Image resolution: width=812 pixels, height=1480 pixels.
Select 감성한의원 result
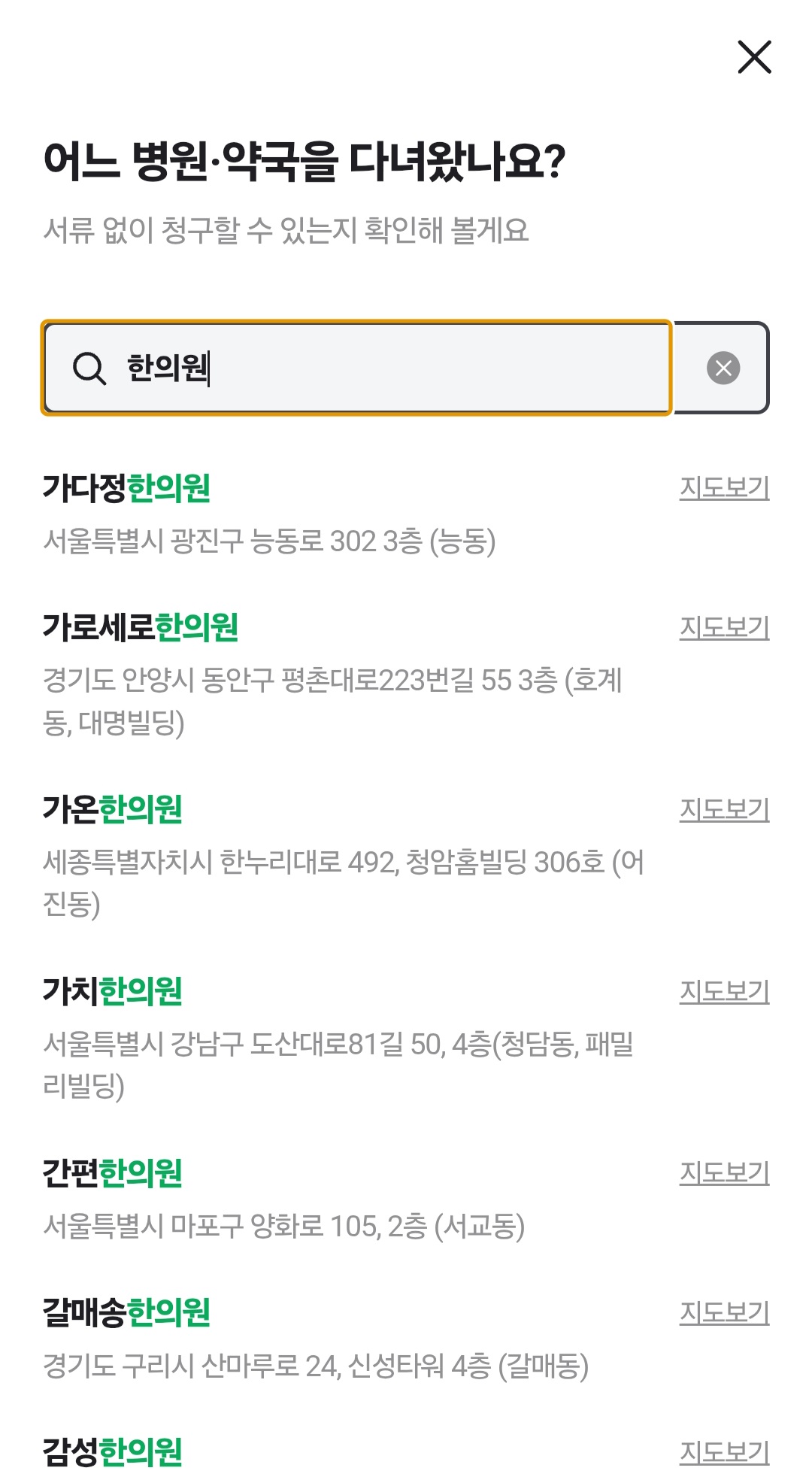pos(113,1452)
